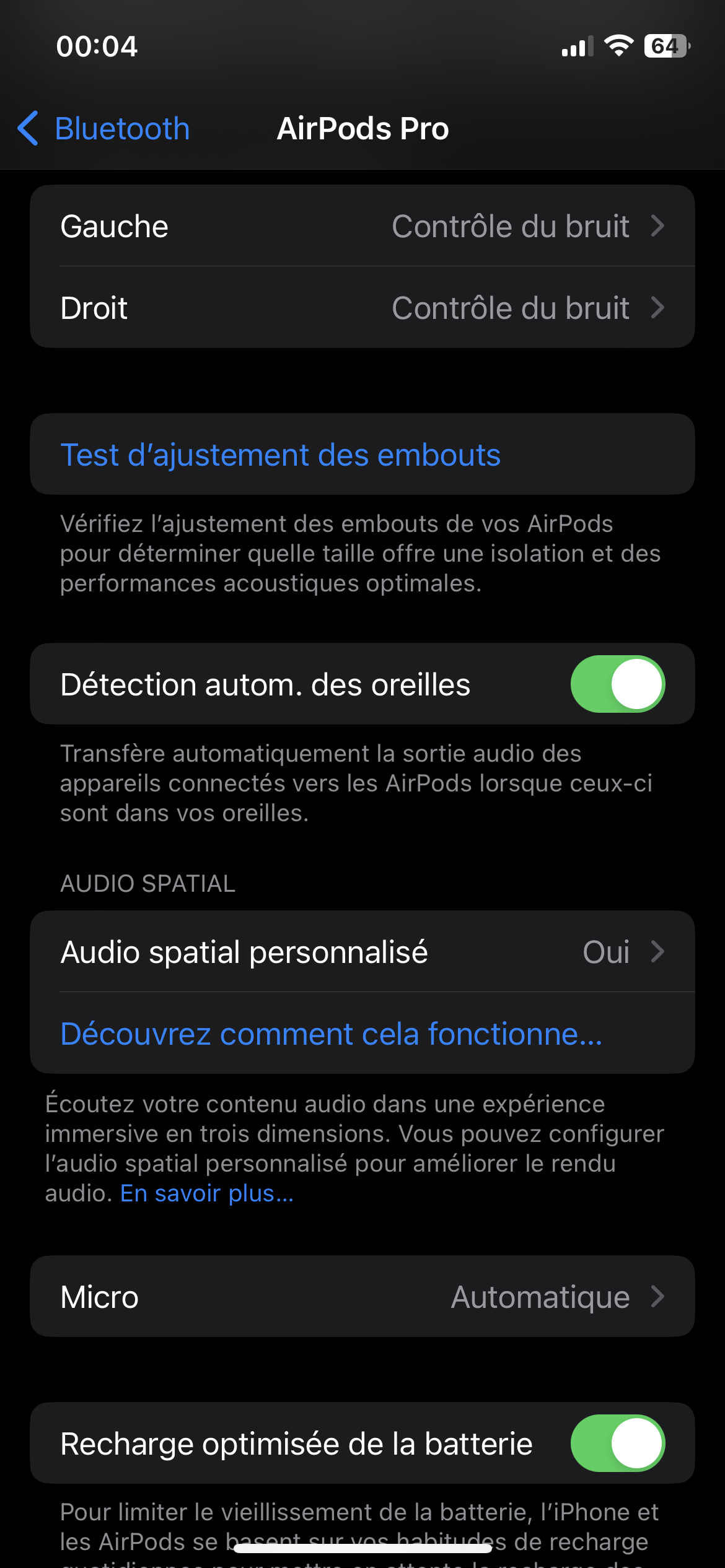725x1568 pixels.
Task: Open En savoir plus link
Action: point(207,1193)
